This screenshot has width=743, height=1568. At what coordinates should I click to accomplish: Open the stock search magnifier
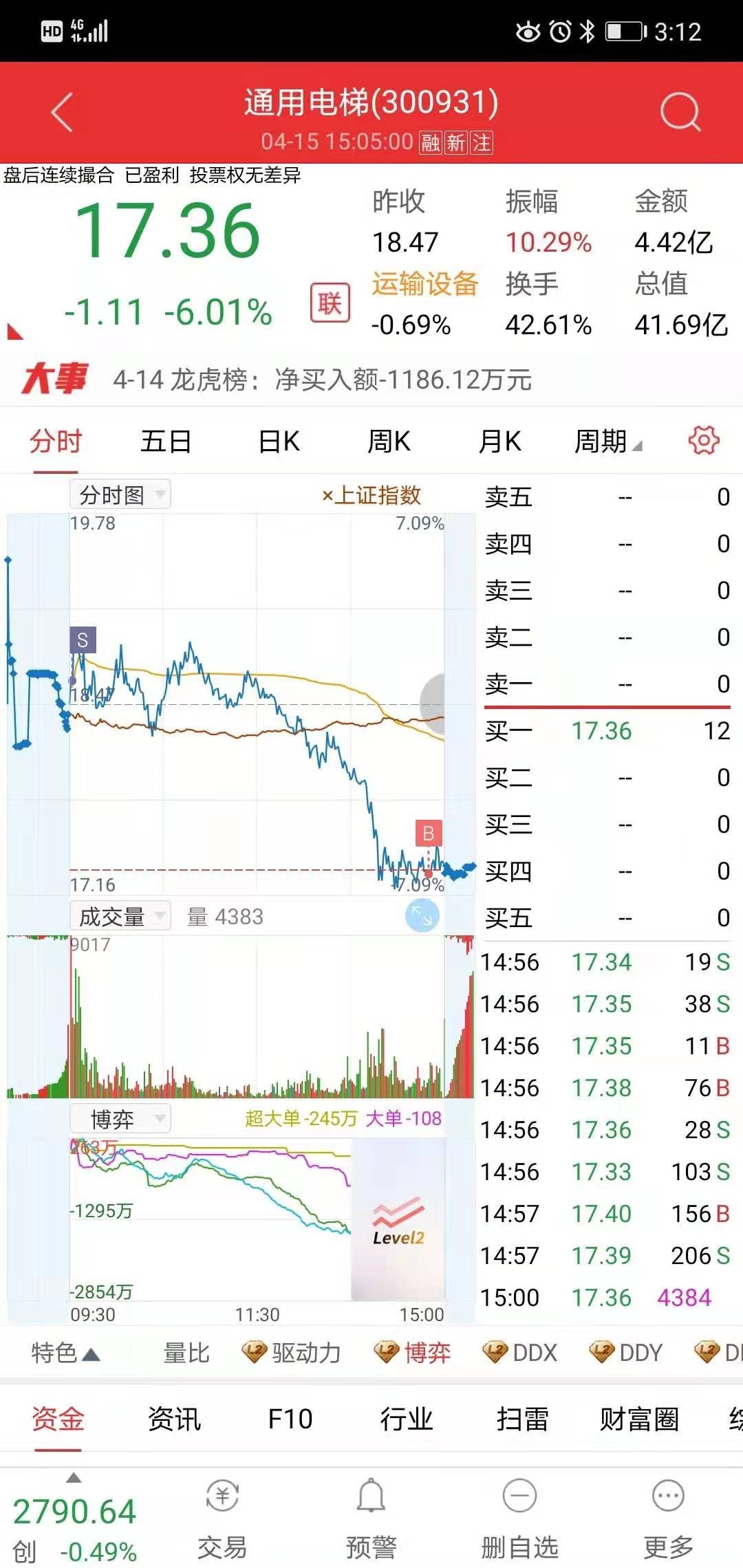[x=680, y=112]
